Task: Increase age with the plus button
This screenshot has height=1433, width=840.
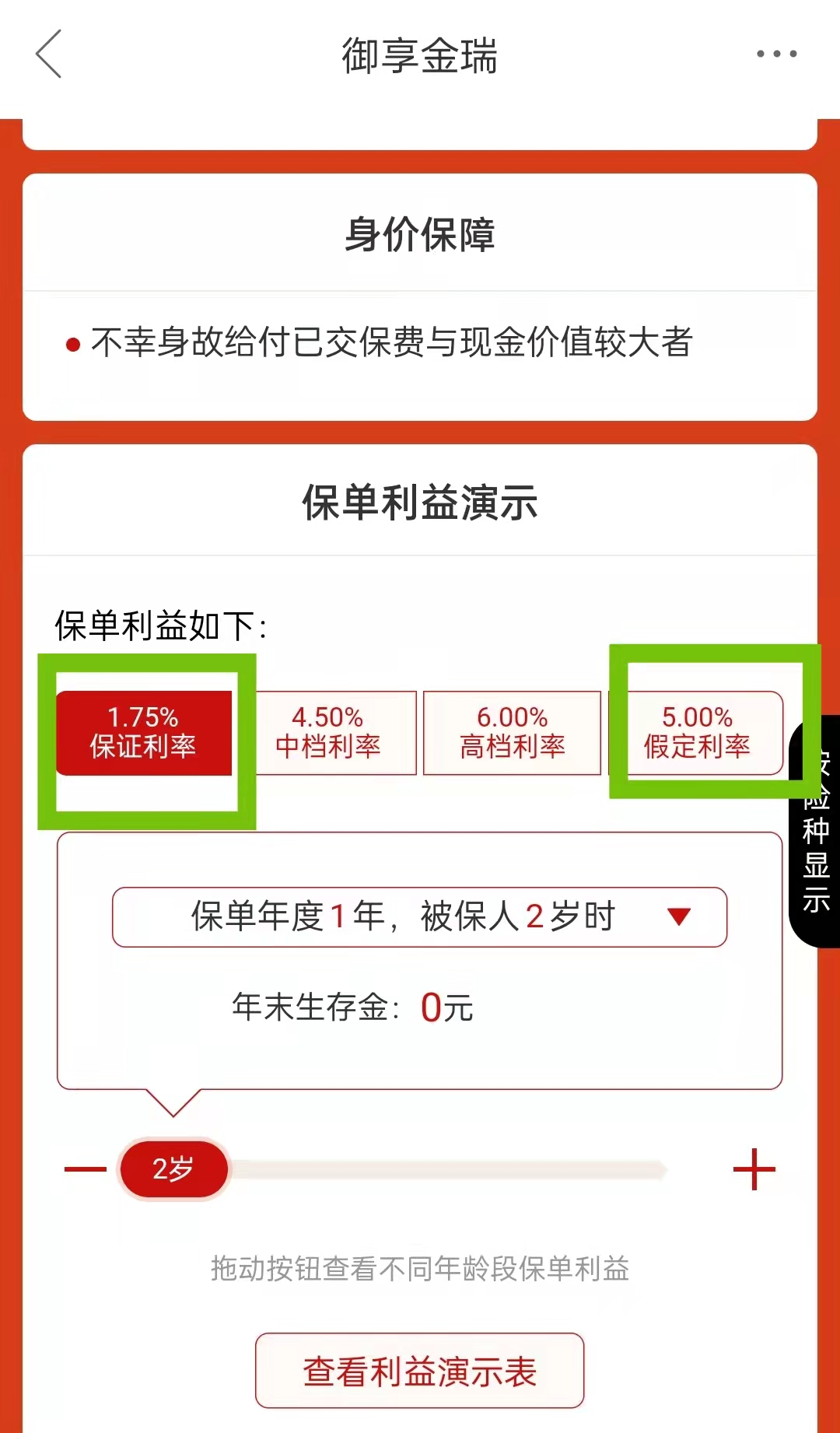Action: pyautogui.click(x=754, y=1168)
